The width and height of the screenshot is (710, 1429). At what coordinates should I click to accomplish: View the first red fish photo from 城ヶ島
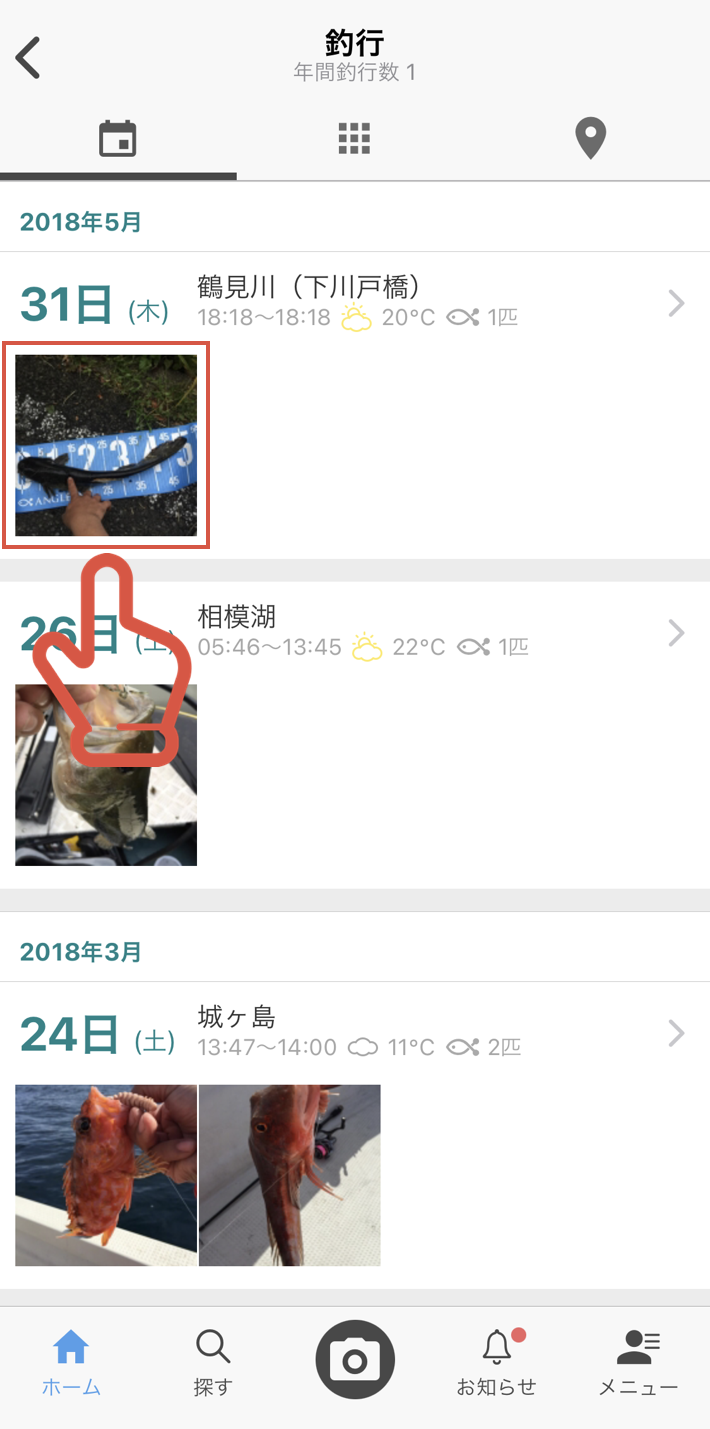(106, 1175)
